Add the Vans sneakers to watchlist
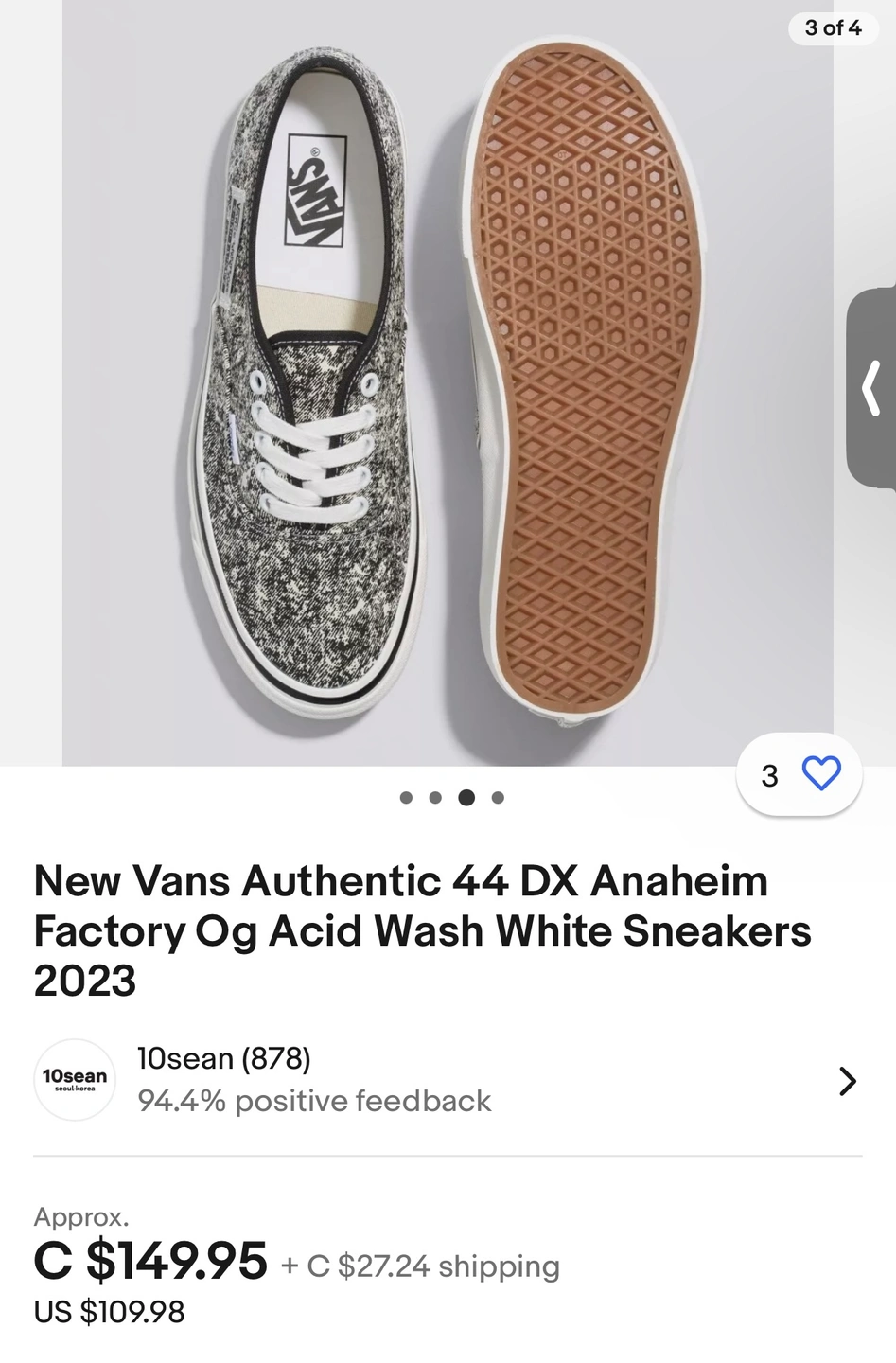896x1363 pixels. [820, 774]
